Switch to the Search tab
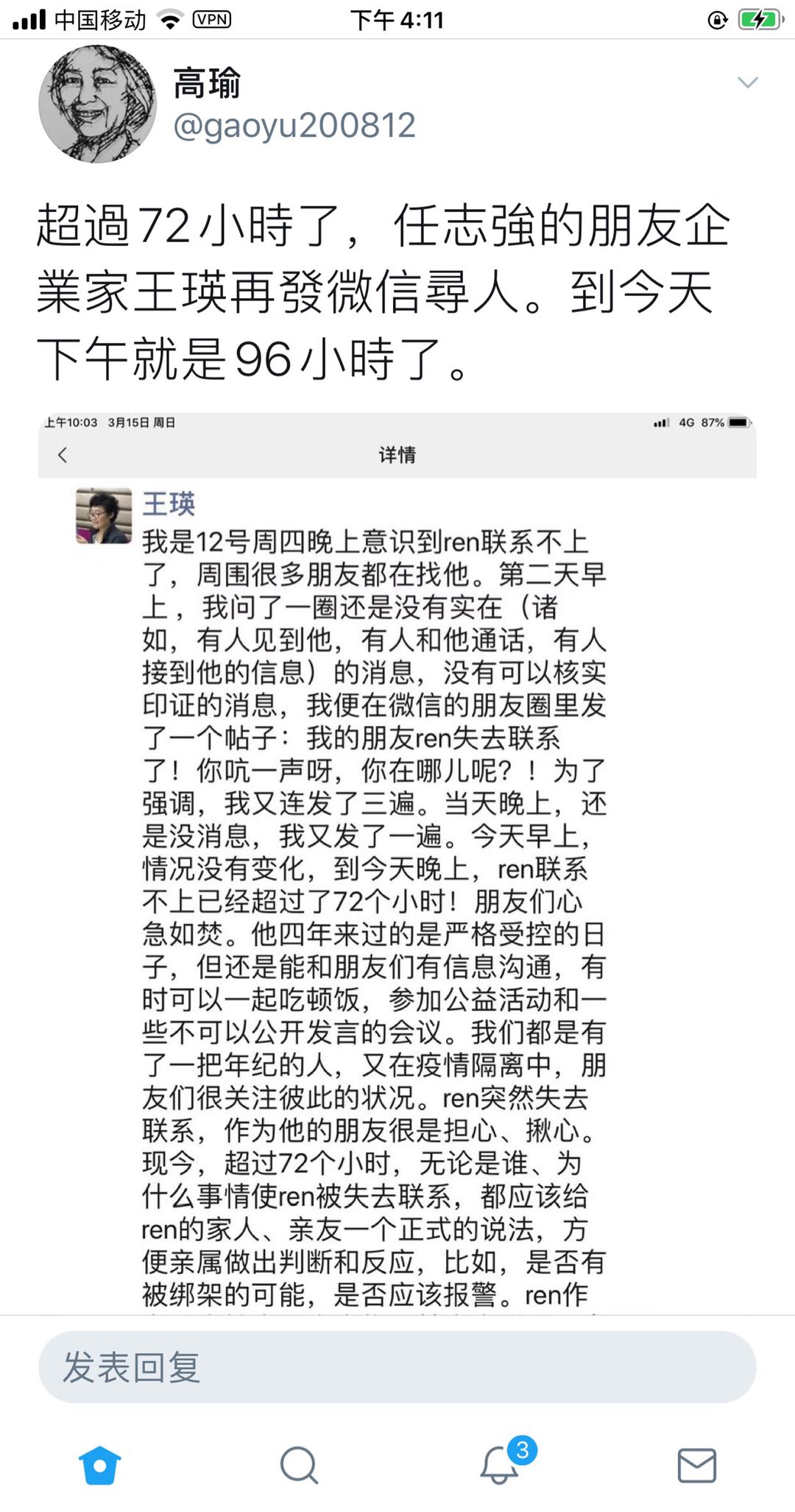The height and width of the screenshot is (1512, 795). (299, 1465)
